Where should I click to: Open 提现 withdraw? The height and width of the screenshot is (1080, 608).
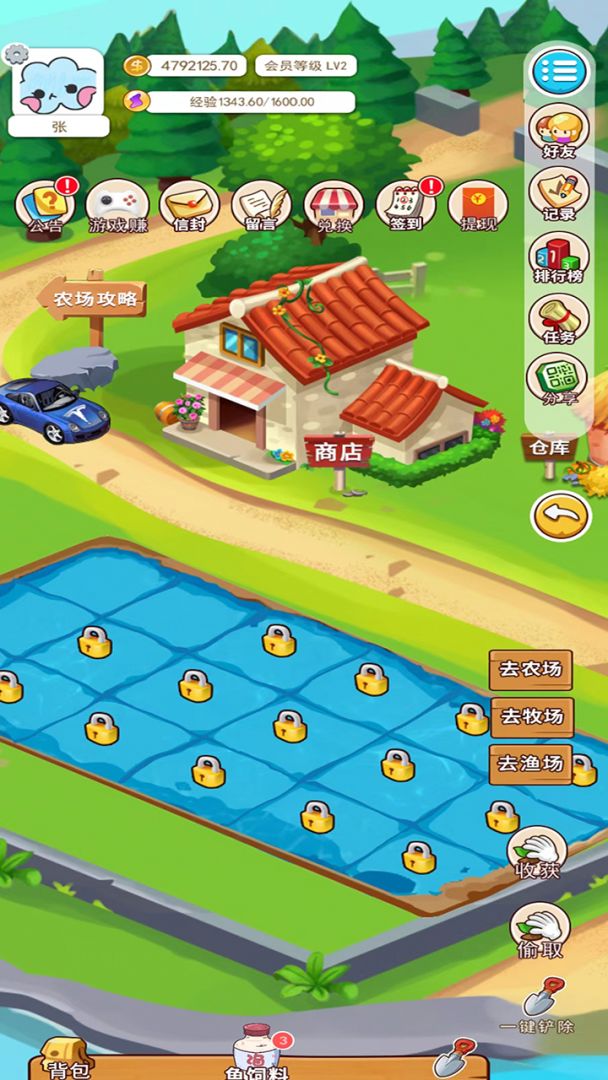tap(479, 206)
